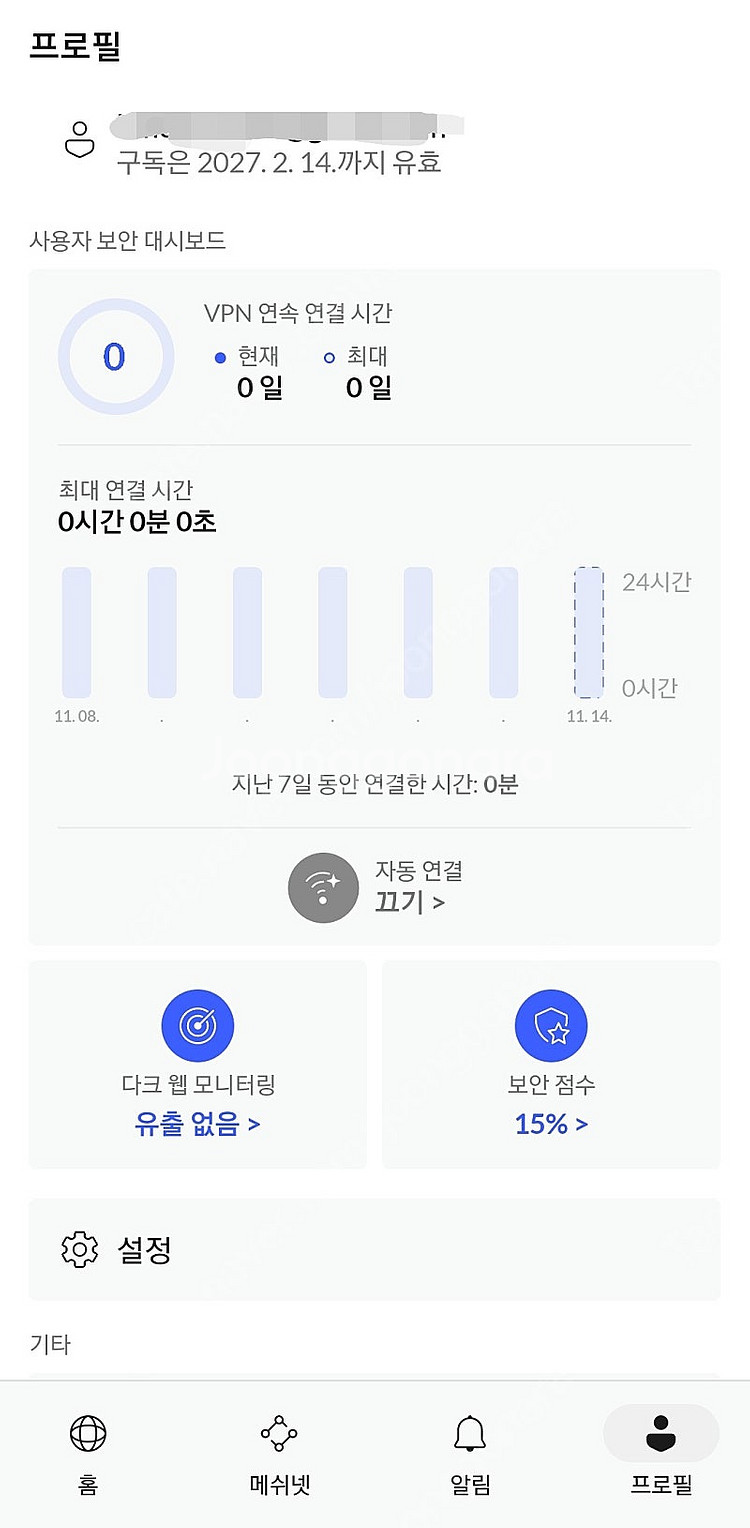The height and width of the screenshot is (1528, 750).
Task: Select the 11.14 bar in the usage chart
Action: click(589, 631)
